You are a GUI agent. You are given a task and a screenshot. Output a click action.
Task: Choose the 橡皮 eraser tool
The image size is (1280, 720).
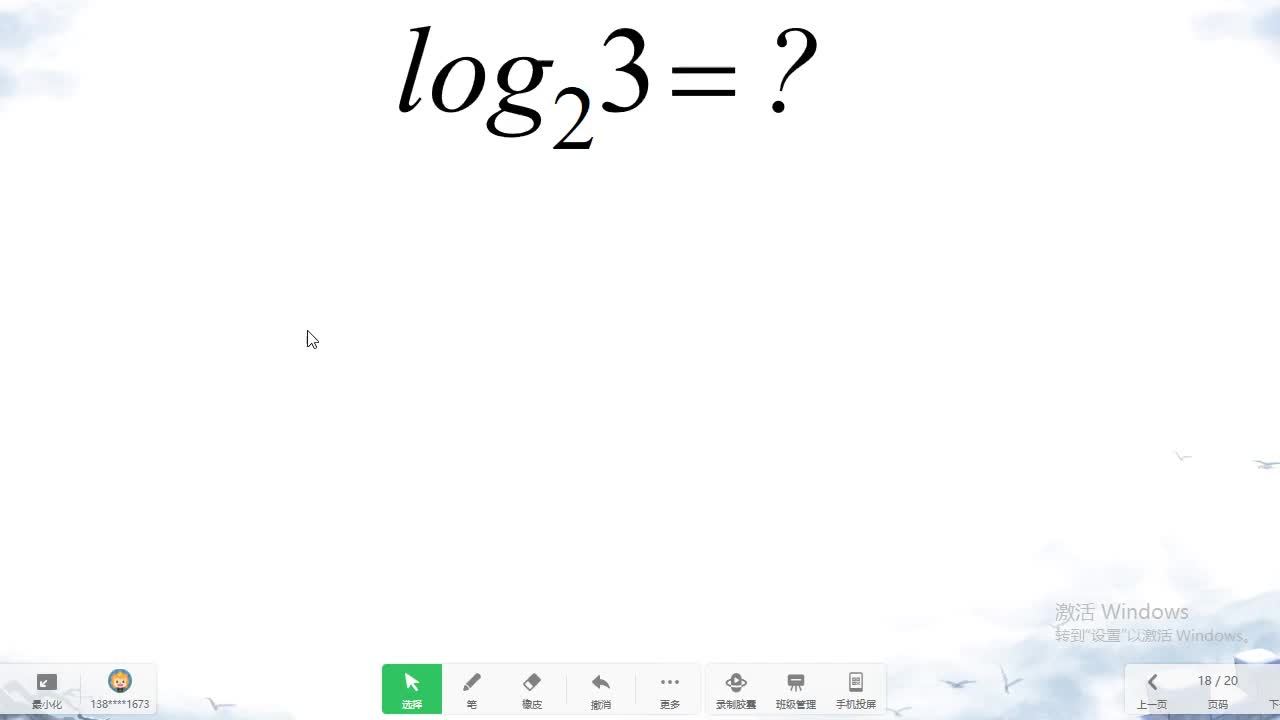click(532, 689)
